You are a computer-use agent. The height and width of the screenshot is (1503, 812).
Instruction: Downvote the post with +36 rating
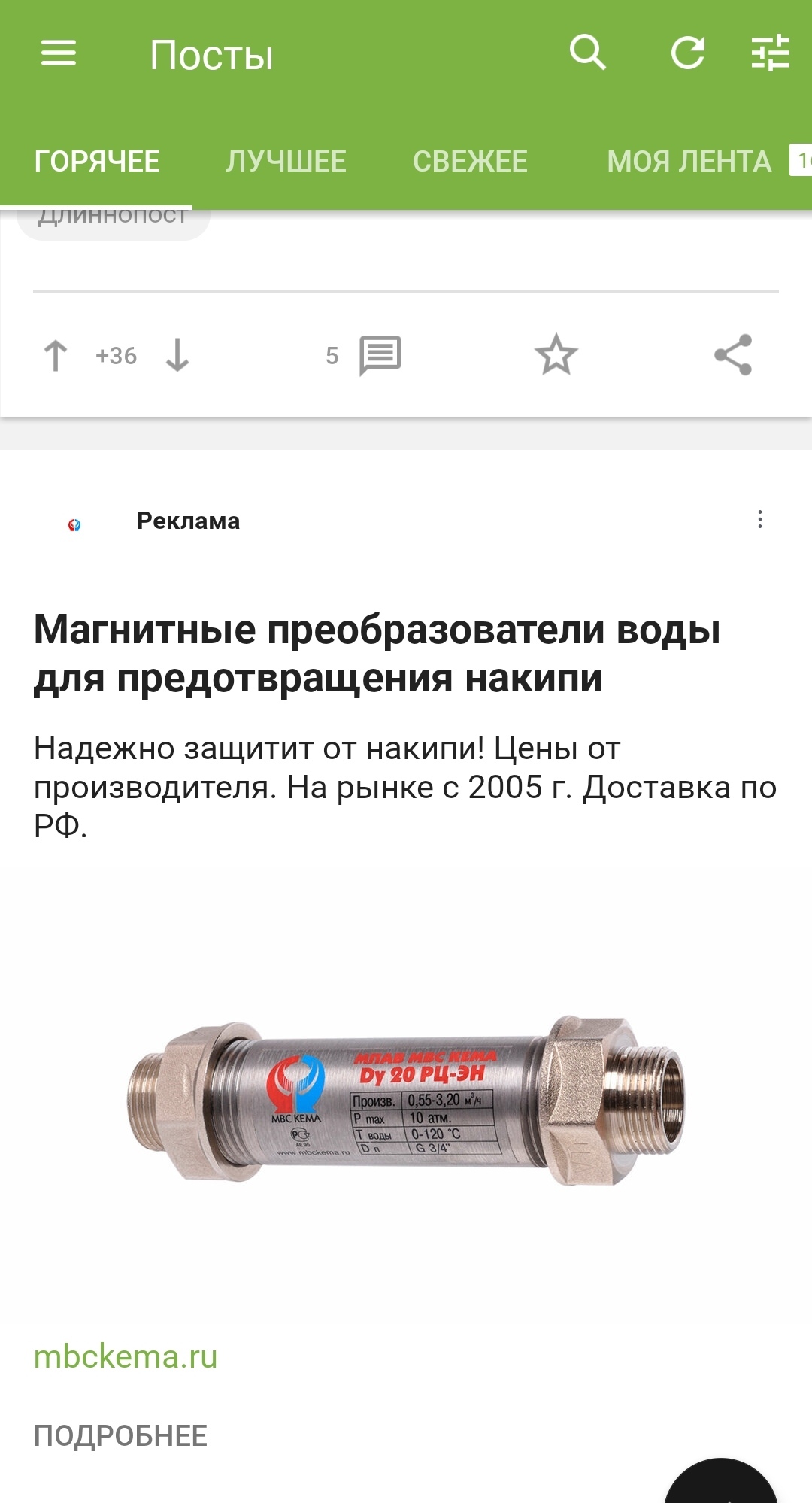click(x=177, y=355)
